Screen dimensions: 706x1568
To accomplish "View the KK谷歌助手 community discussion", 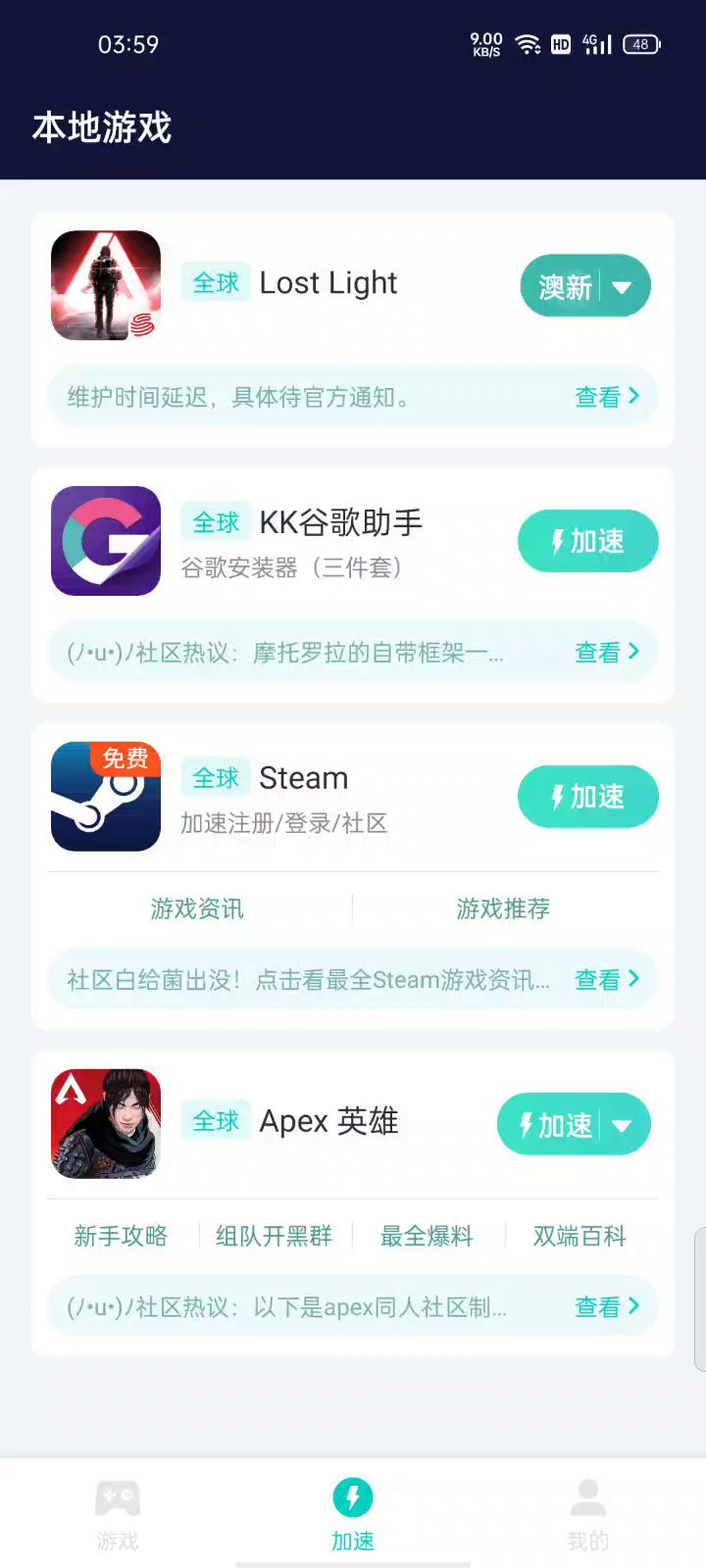I will tap(606, 652).
